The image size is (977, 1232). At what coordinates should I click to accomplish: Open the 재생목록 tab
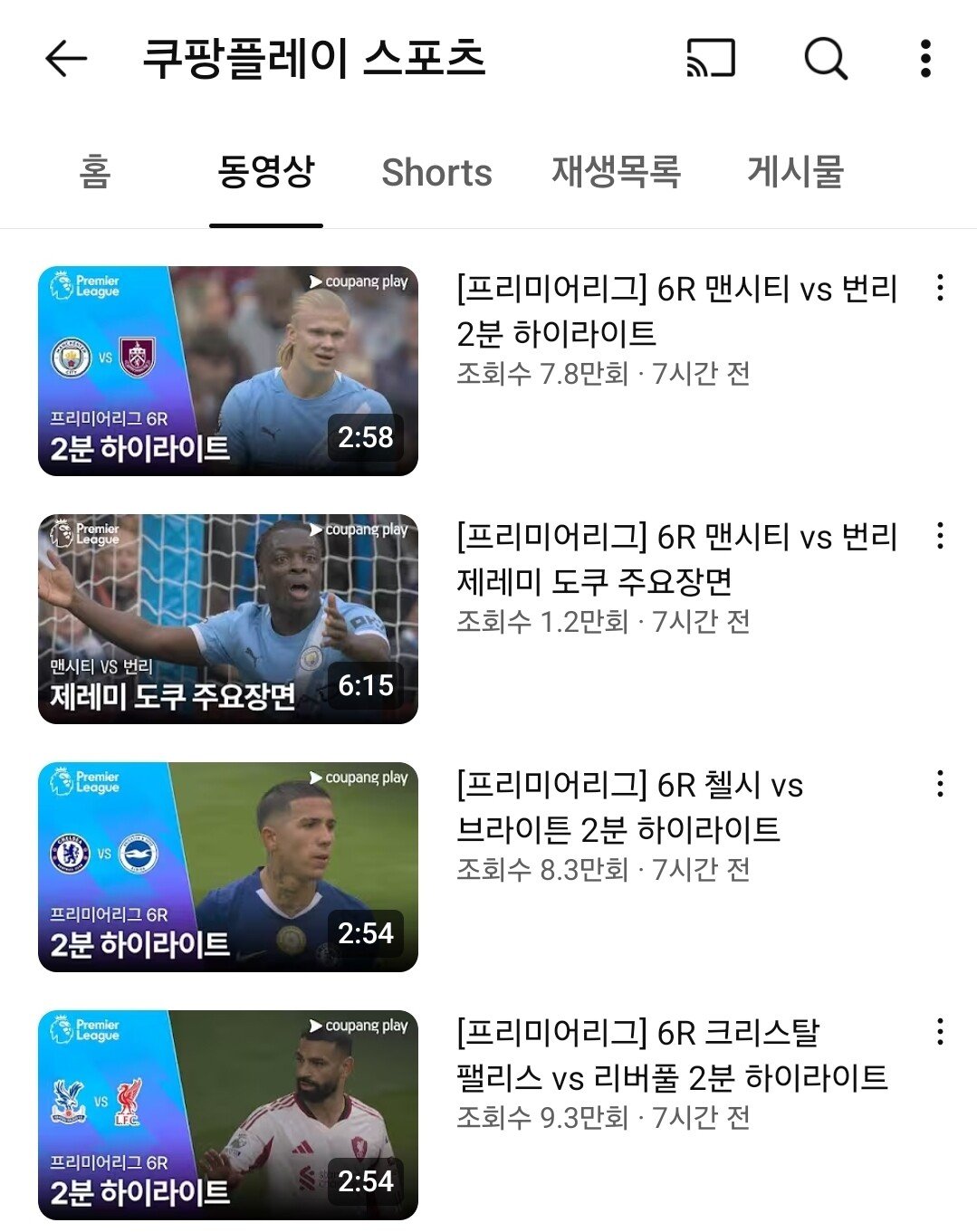click(616, 172)
